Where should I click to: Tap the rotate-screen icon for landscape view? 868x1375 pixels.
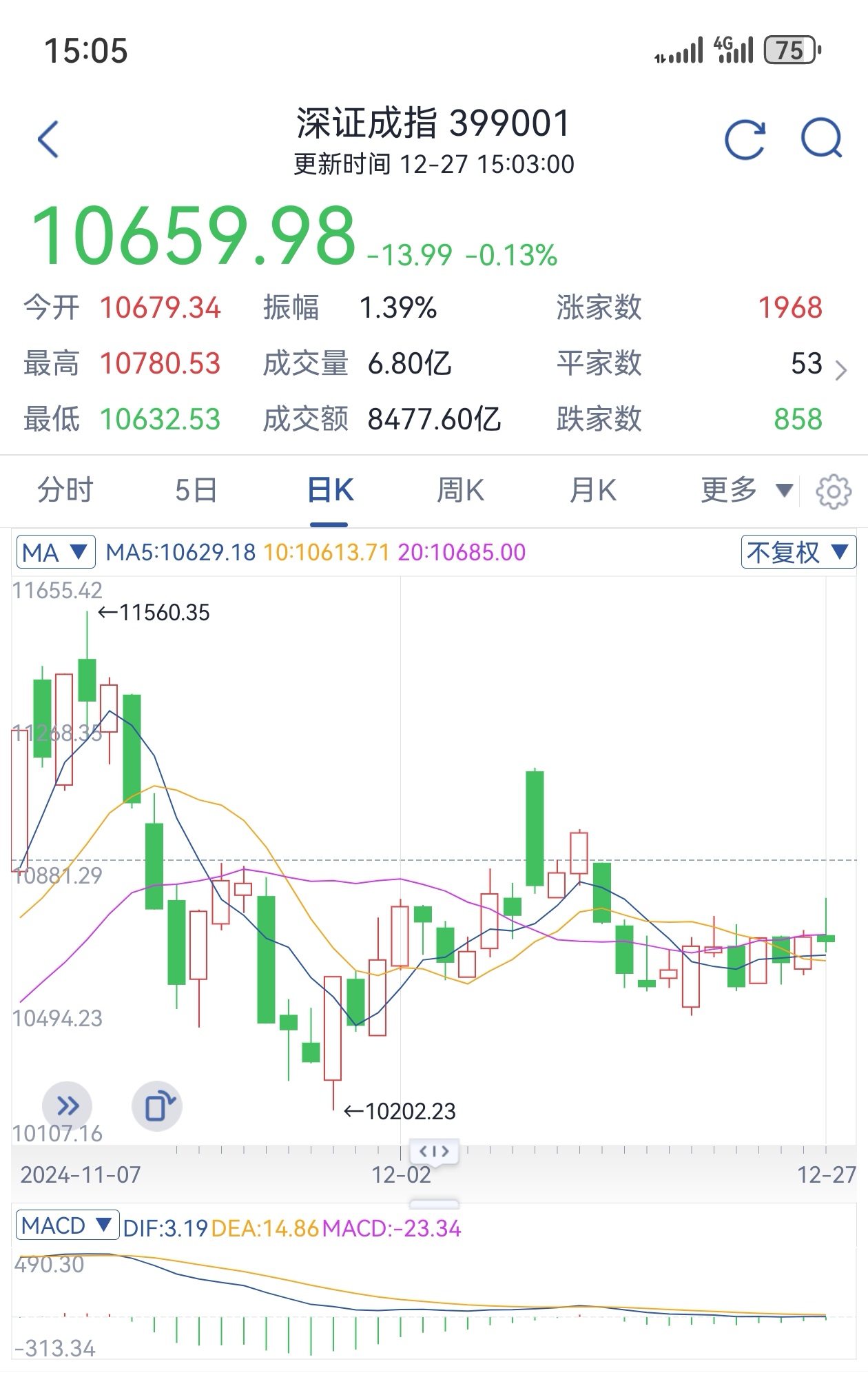(x=157, y=1106)
